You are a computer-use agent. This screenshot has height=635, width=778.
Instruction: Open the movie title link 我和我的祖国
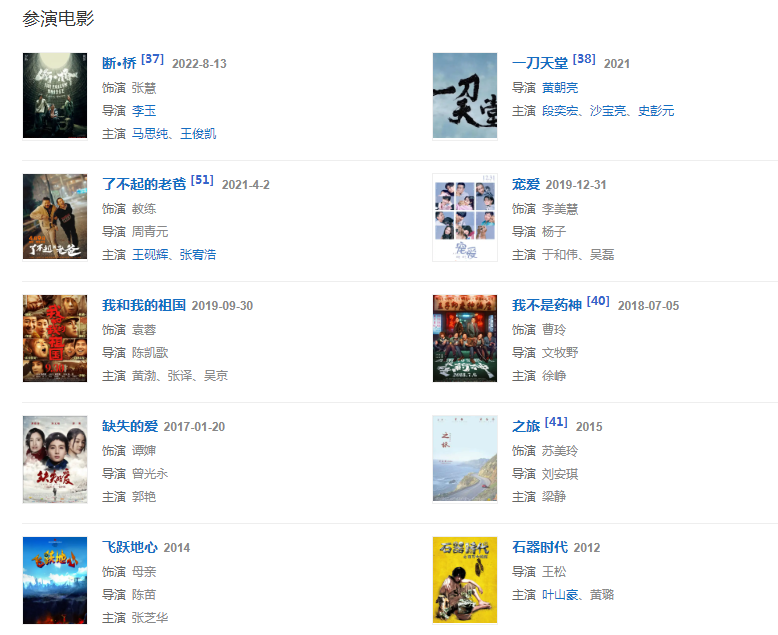click(144, 305)
